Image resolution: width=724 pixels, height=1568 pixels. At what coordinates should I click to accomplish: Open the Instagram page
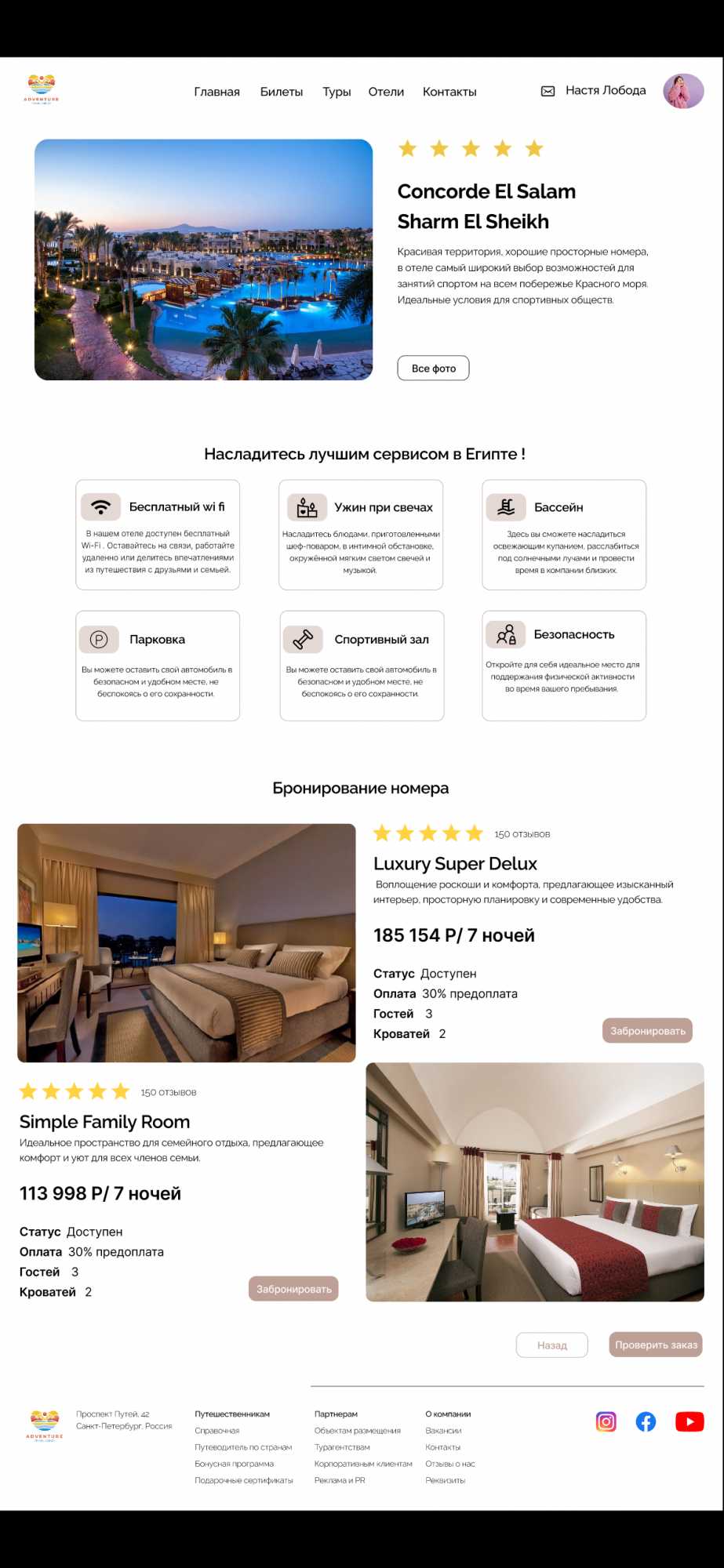tap(606, 1421)
